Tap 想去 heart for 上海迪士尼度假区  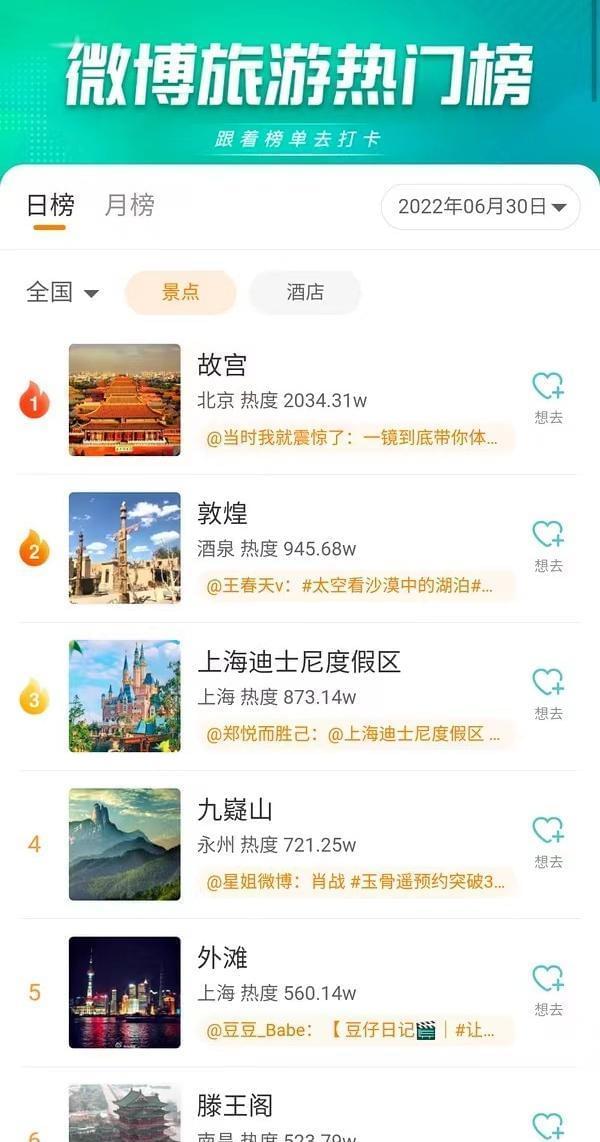548,691
